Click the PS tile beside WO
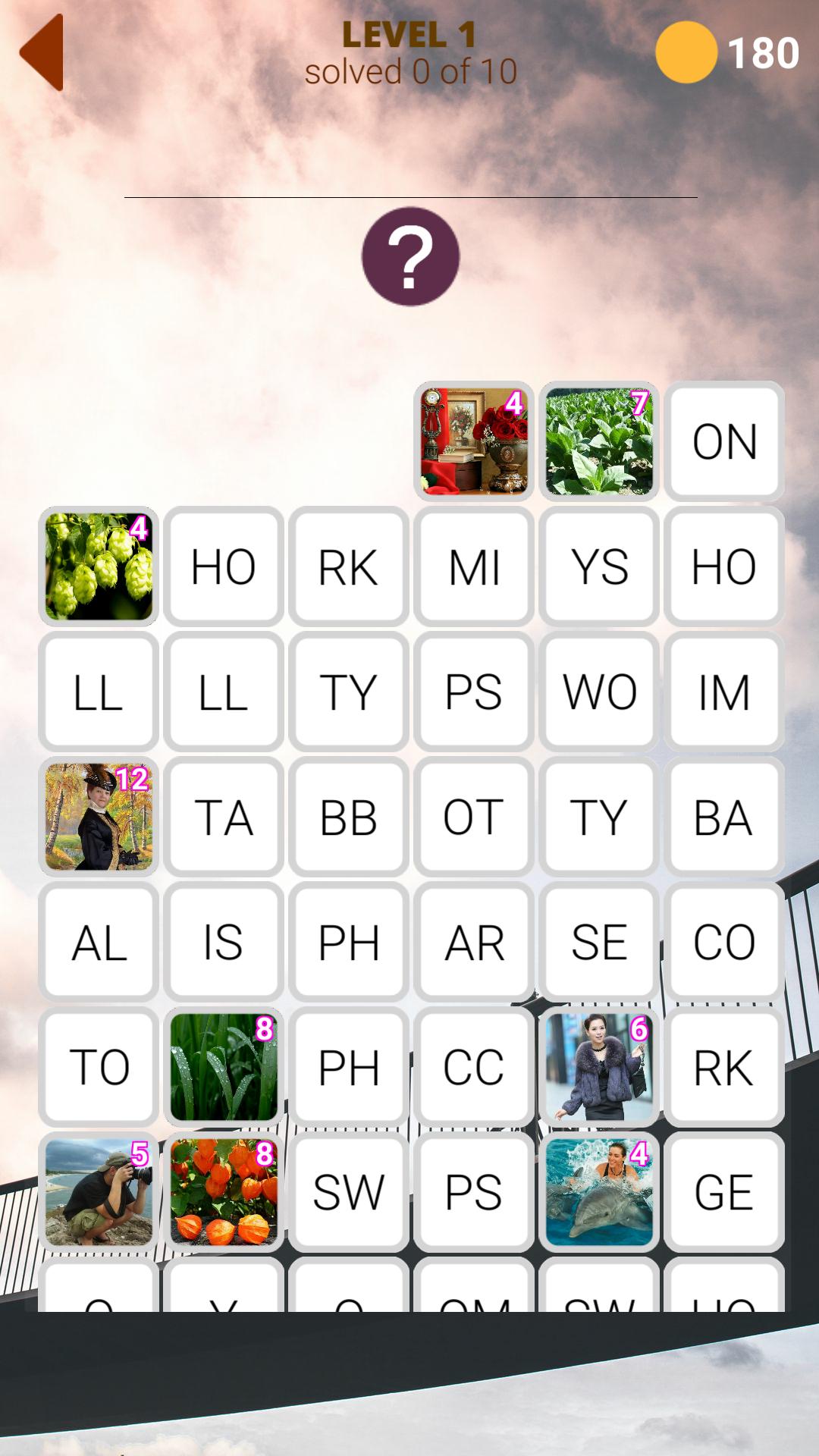The width and height of the screenshot is (819, 1456). 473,692
